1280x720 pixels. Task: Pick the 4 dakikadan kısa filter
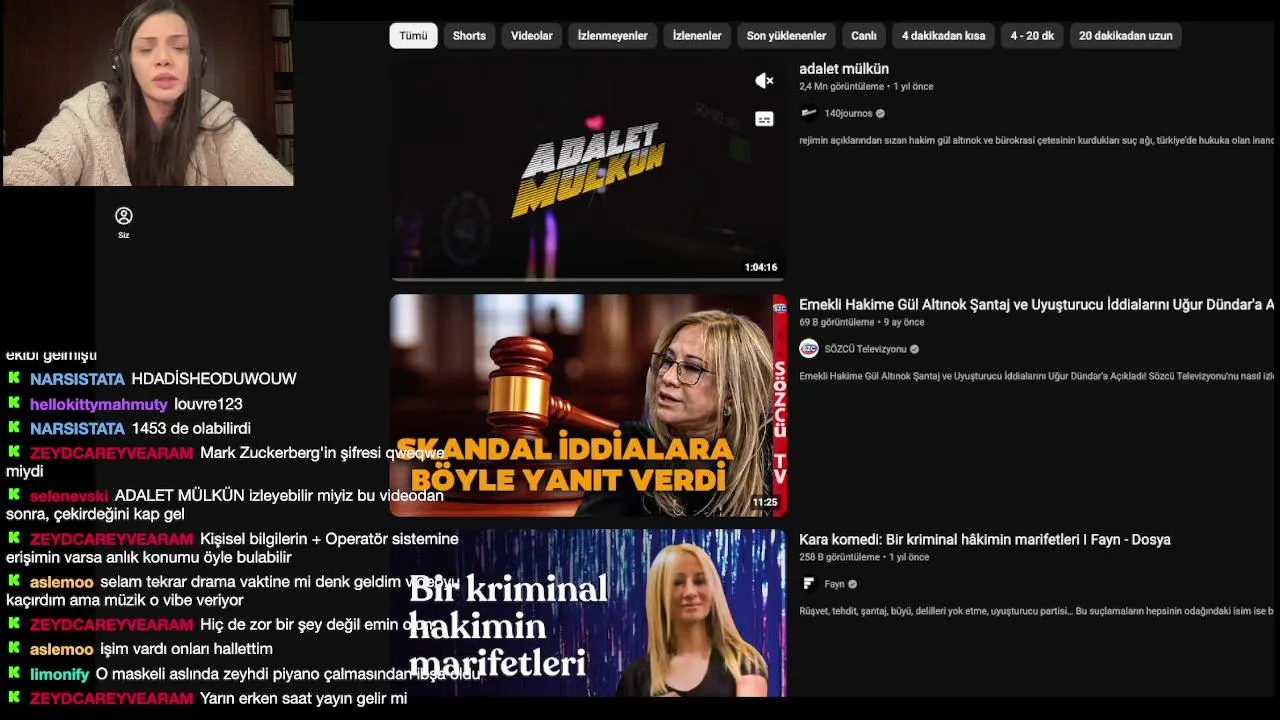pyautogui.click(x=943, y=36)
